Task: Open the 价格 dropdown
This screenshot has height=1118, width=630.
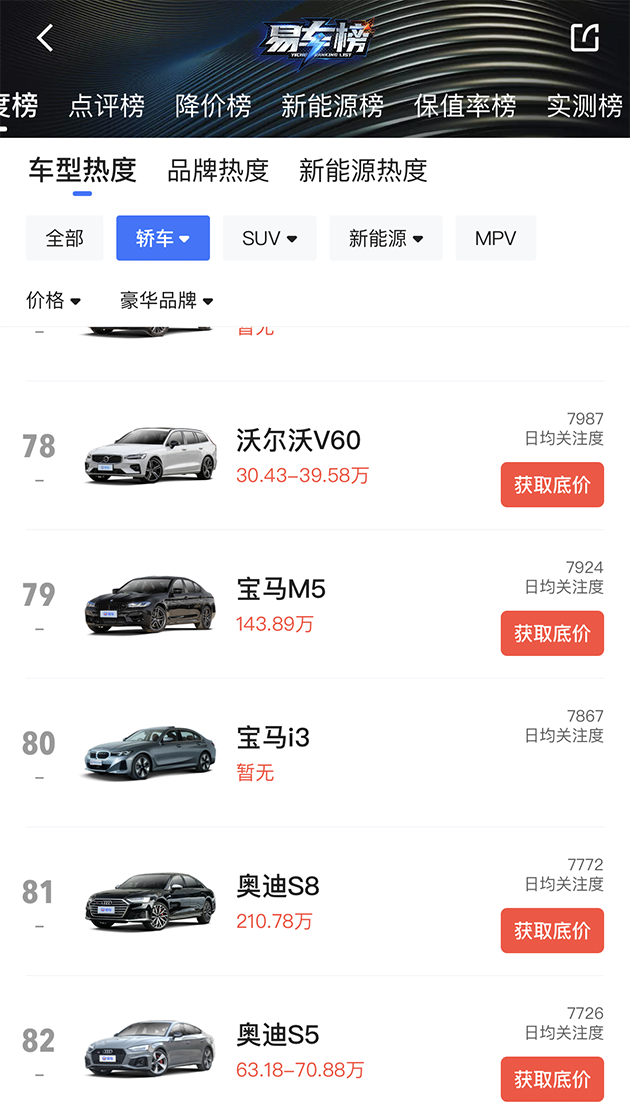Action: 53,300
